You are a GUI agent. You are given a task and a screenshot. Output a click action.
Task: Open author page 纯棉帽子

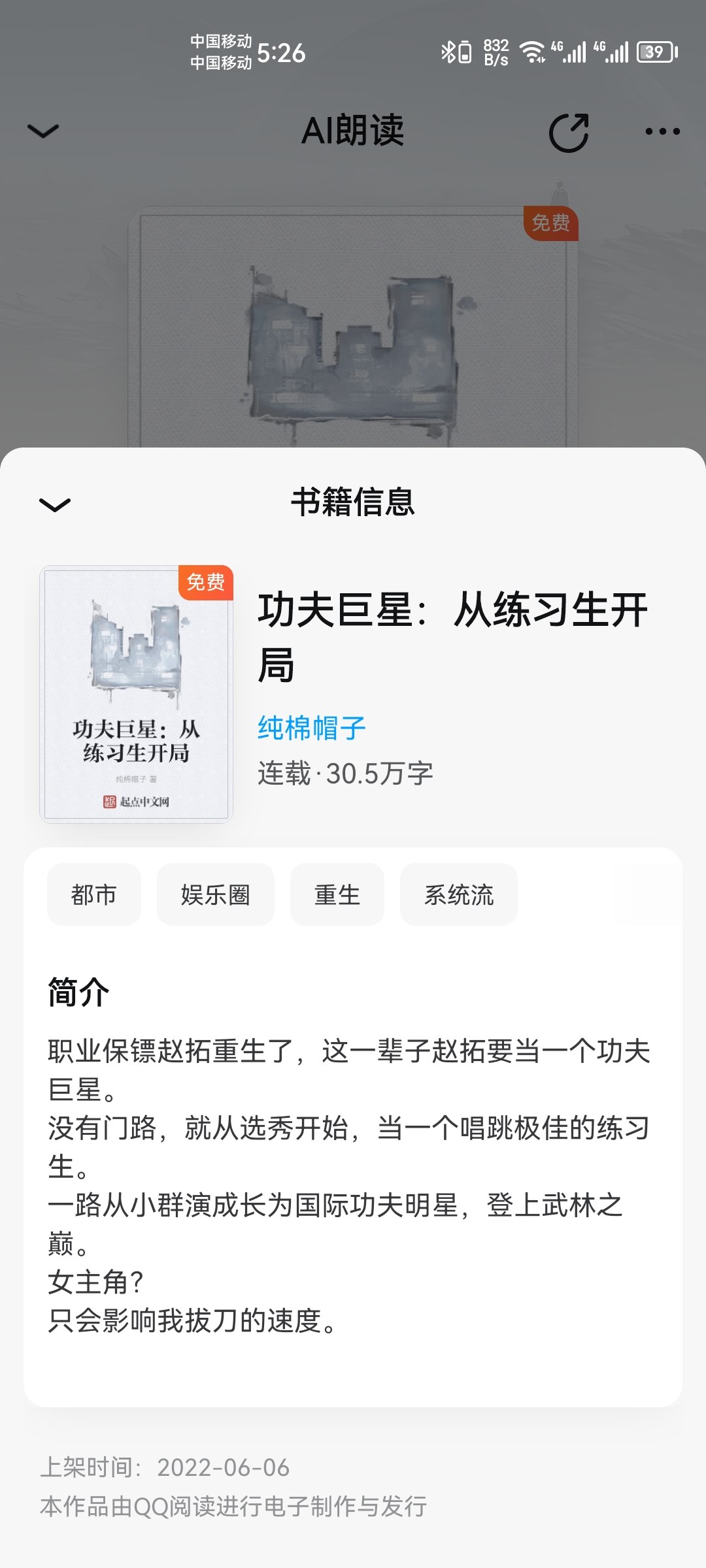click(x=312, y=728)
